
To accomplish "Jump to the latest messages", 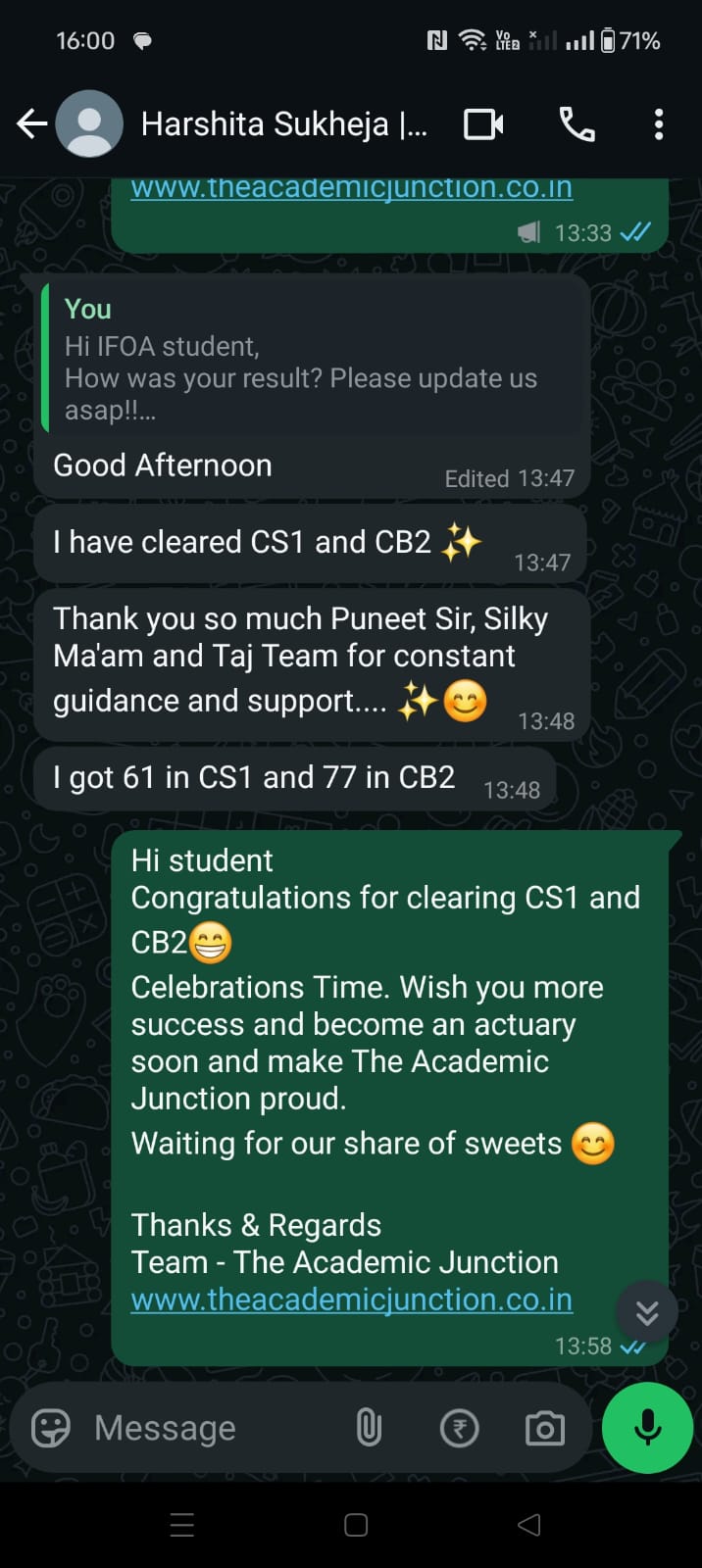I will pos(647,1312).
